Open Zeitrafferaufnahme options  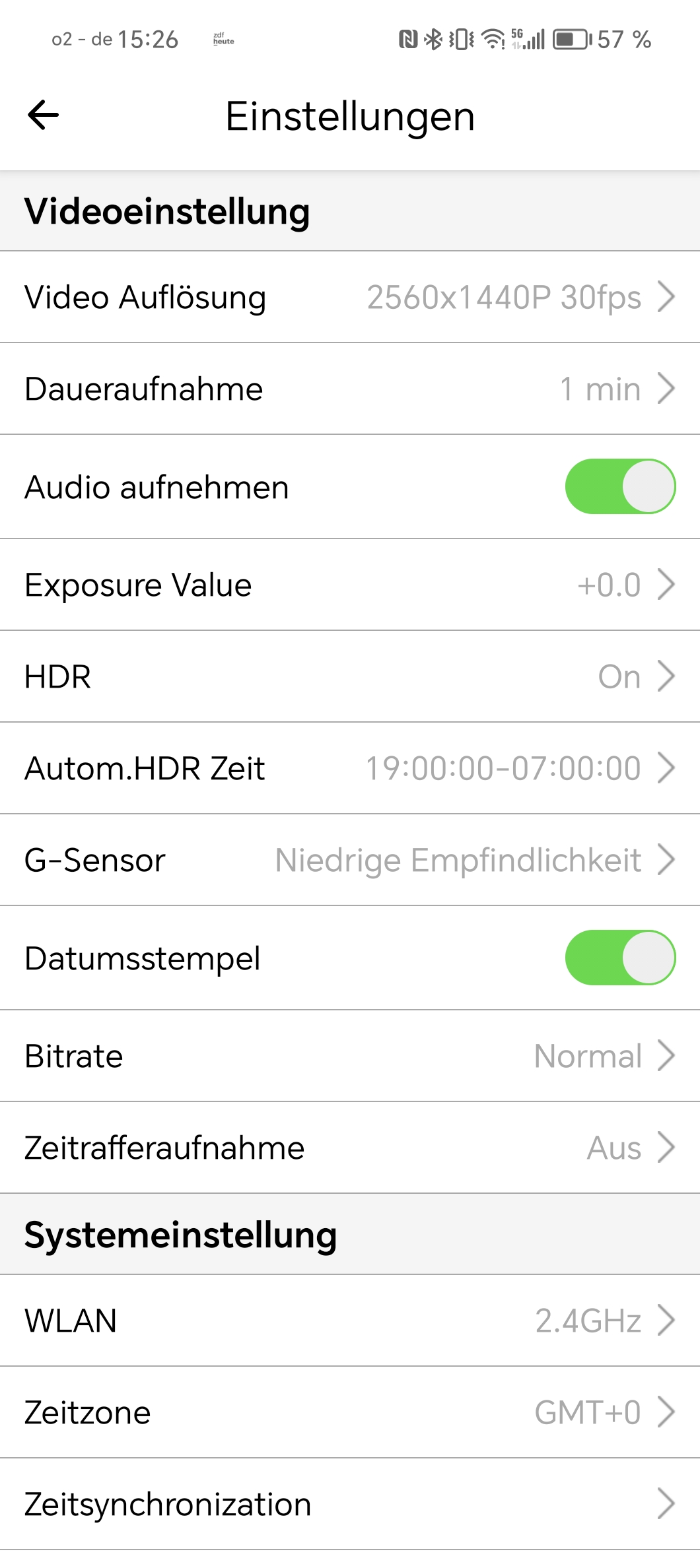point(350,1148)
